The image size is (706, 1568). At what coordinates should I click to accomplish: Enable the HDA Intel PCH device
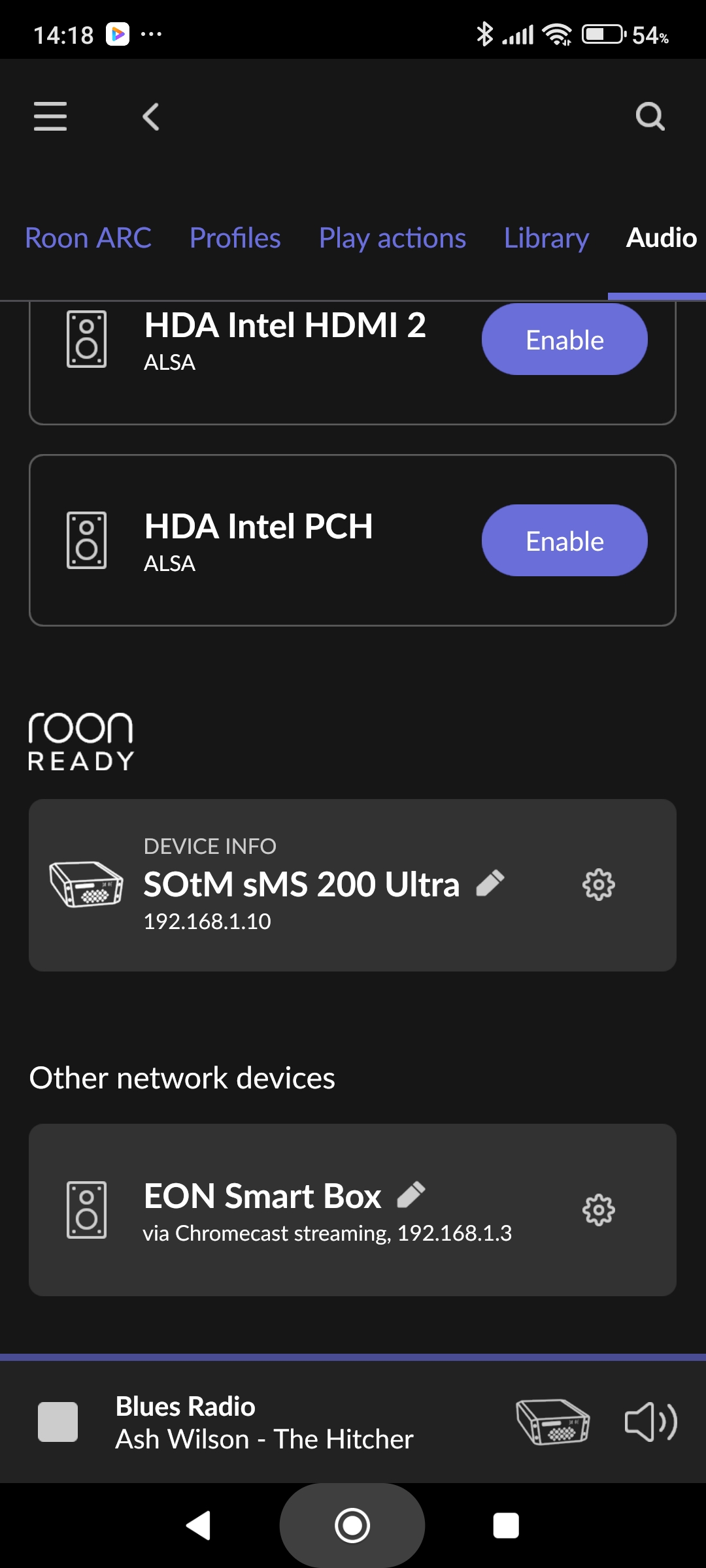[565, 540]
